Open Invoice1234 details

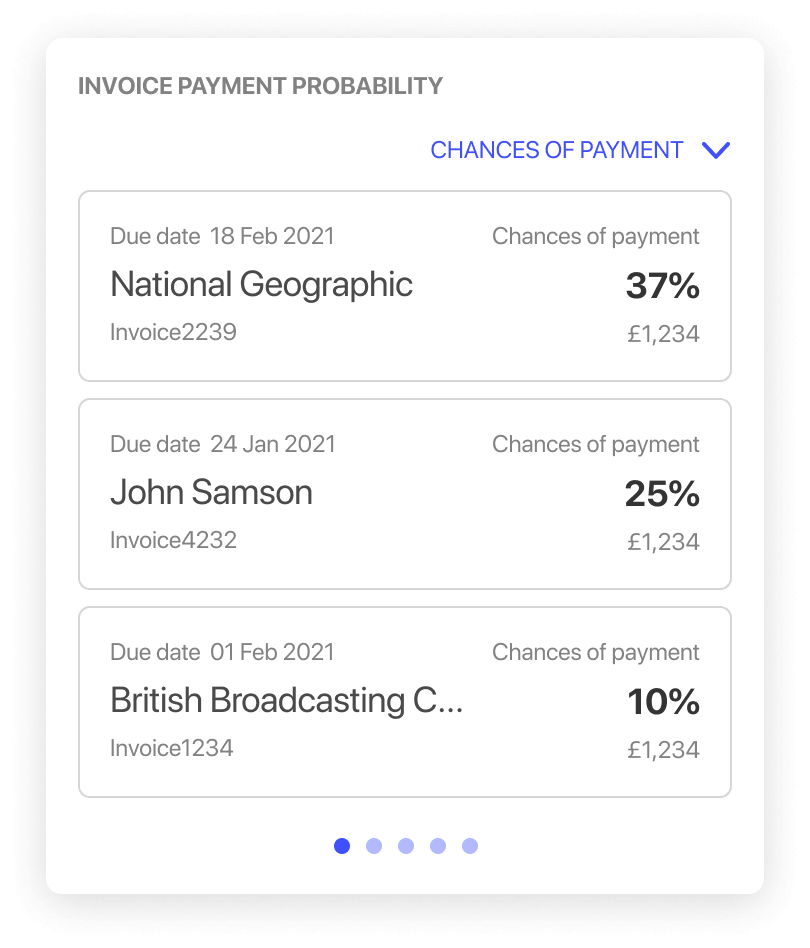click(x=173, y=747)
